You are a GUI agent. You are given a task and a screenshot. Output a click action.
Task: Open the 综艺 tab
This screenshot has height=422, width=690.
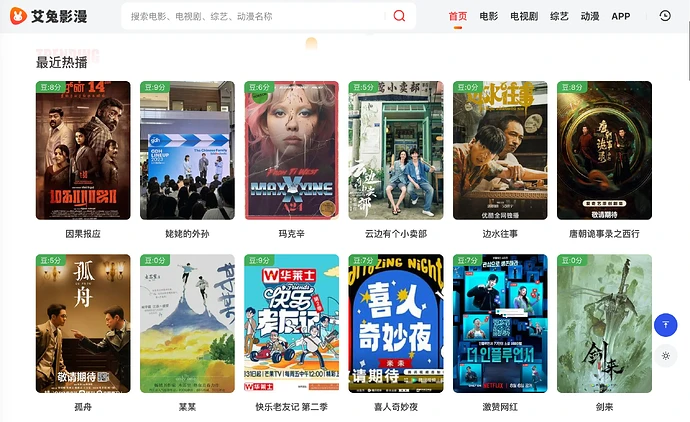click(559, 16)
